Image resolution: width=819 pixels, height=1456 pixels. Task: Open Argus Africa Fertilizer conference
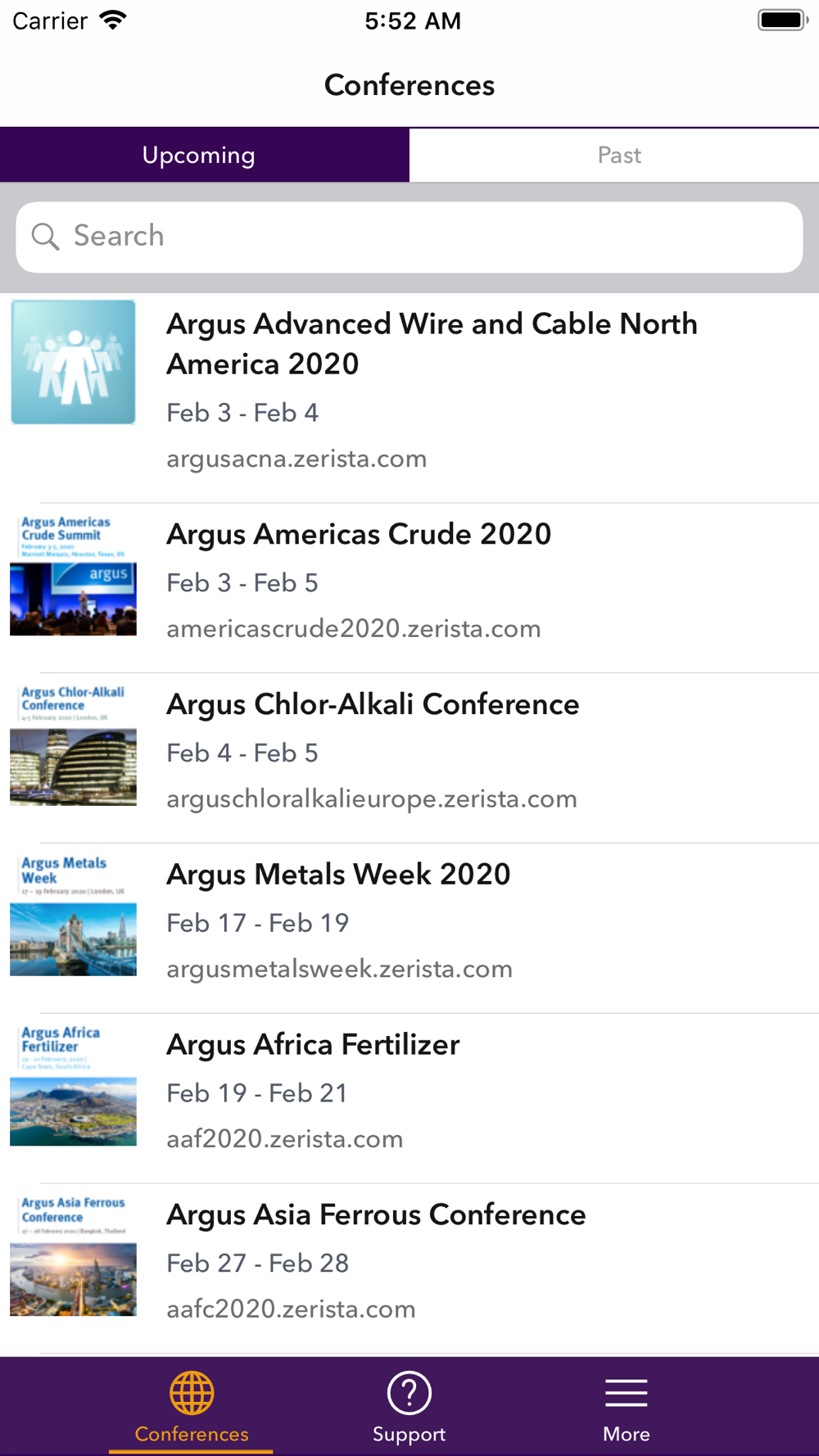409,1099
